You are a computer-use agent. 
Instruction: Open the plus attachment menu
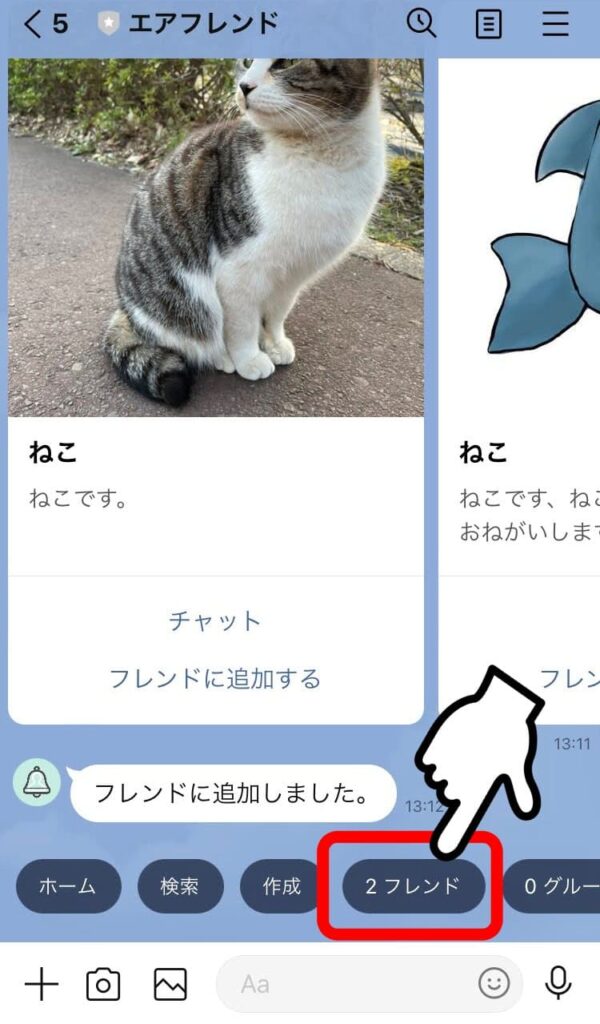pyautogui.click(x=41, y=985)
